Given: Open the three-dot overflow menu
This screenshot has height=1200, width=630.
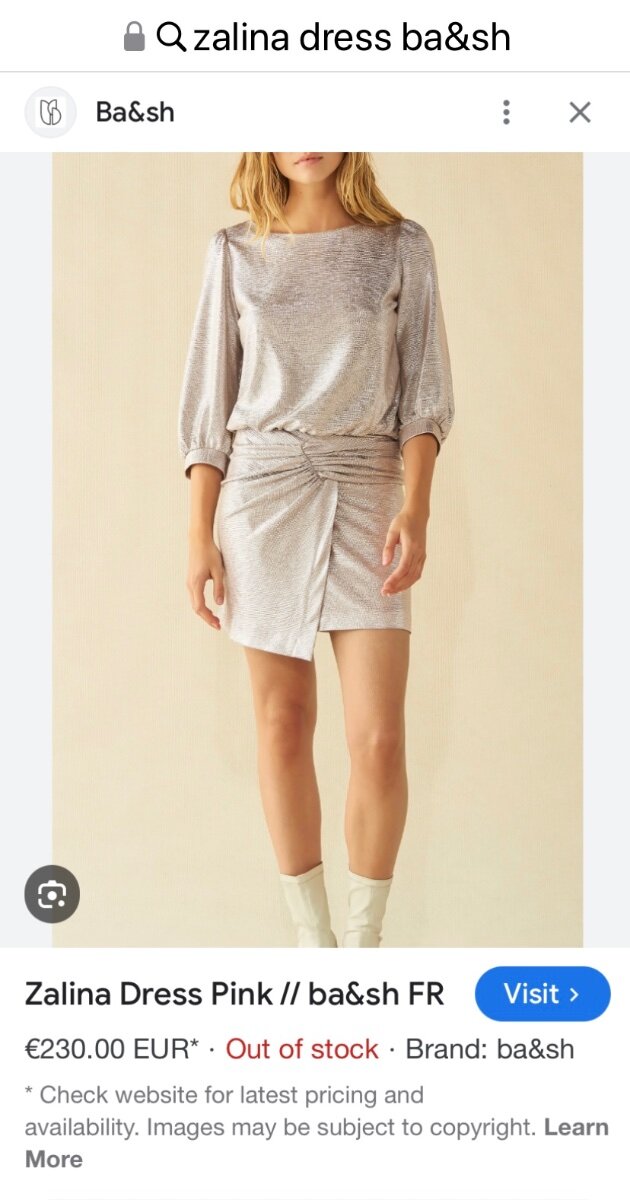Looking at the screenshot, I should point(507,112).
